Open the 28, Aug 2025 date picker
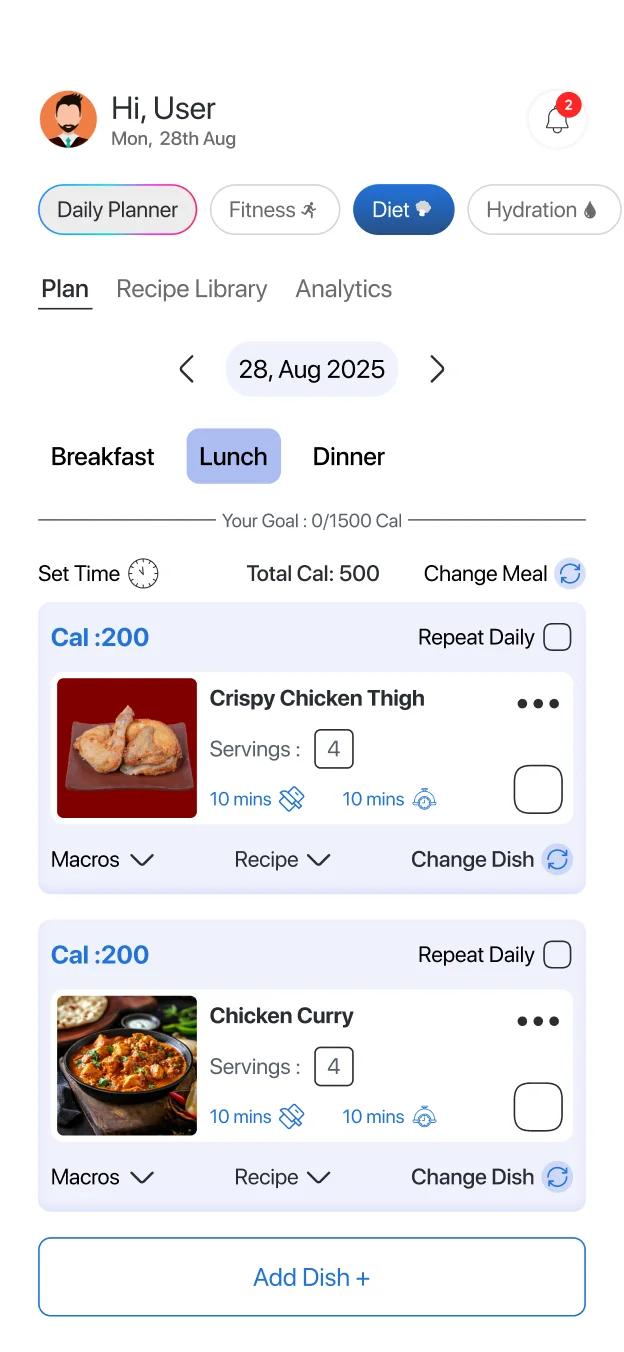The height and width of the screenshot is (1352, 624). pos(311,369)
